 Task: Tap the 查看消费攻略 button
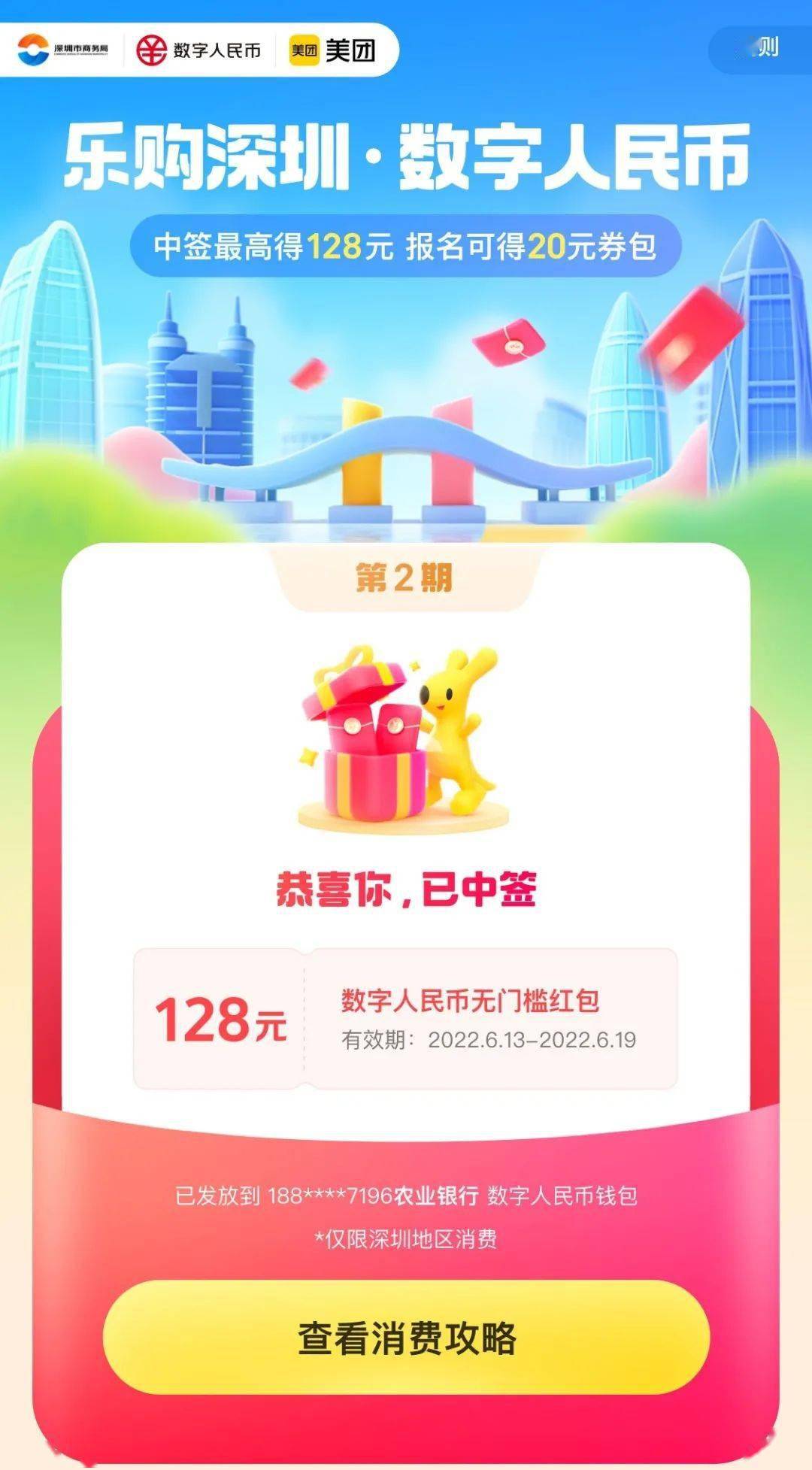(x=406, y=1338)
